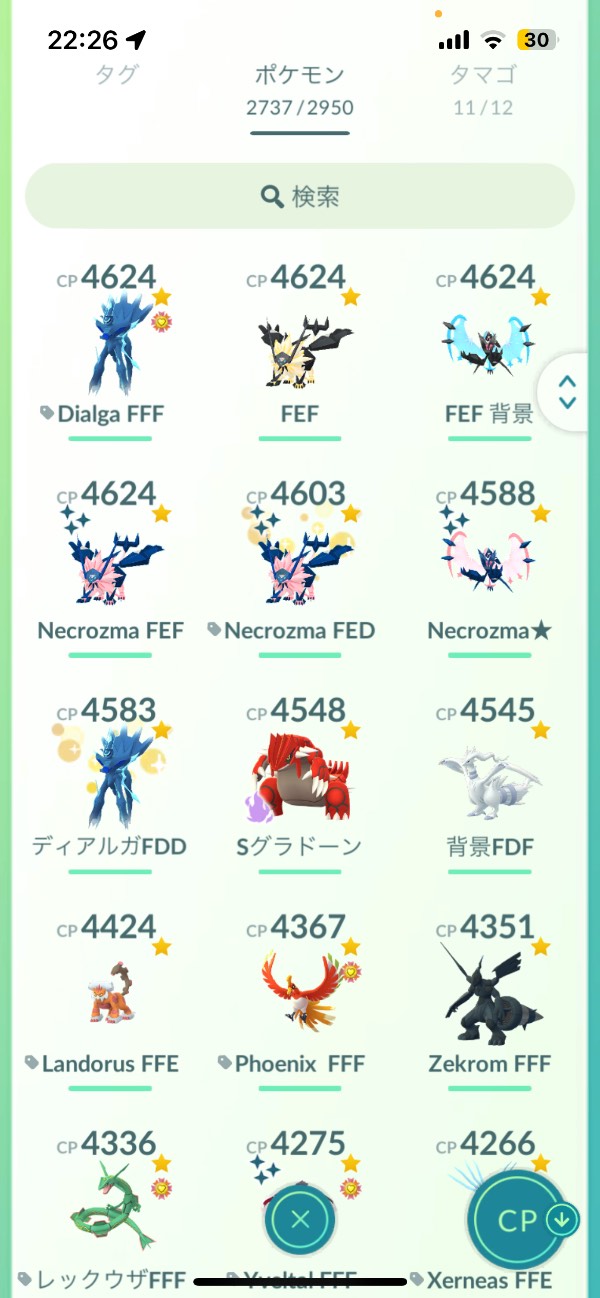Screen dimensions: 600x1298
Task: Open Dialga FFF Pokémon details
Action: [110, 345]
